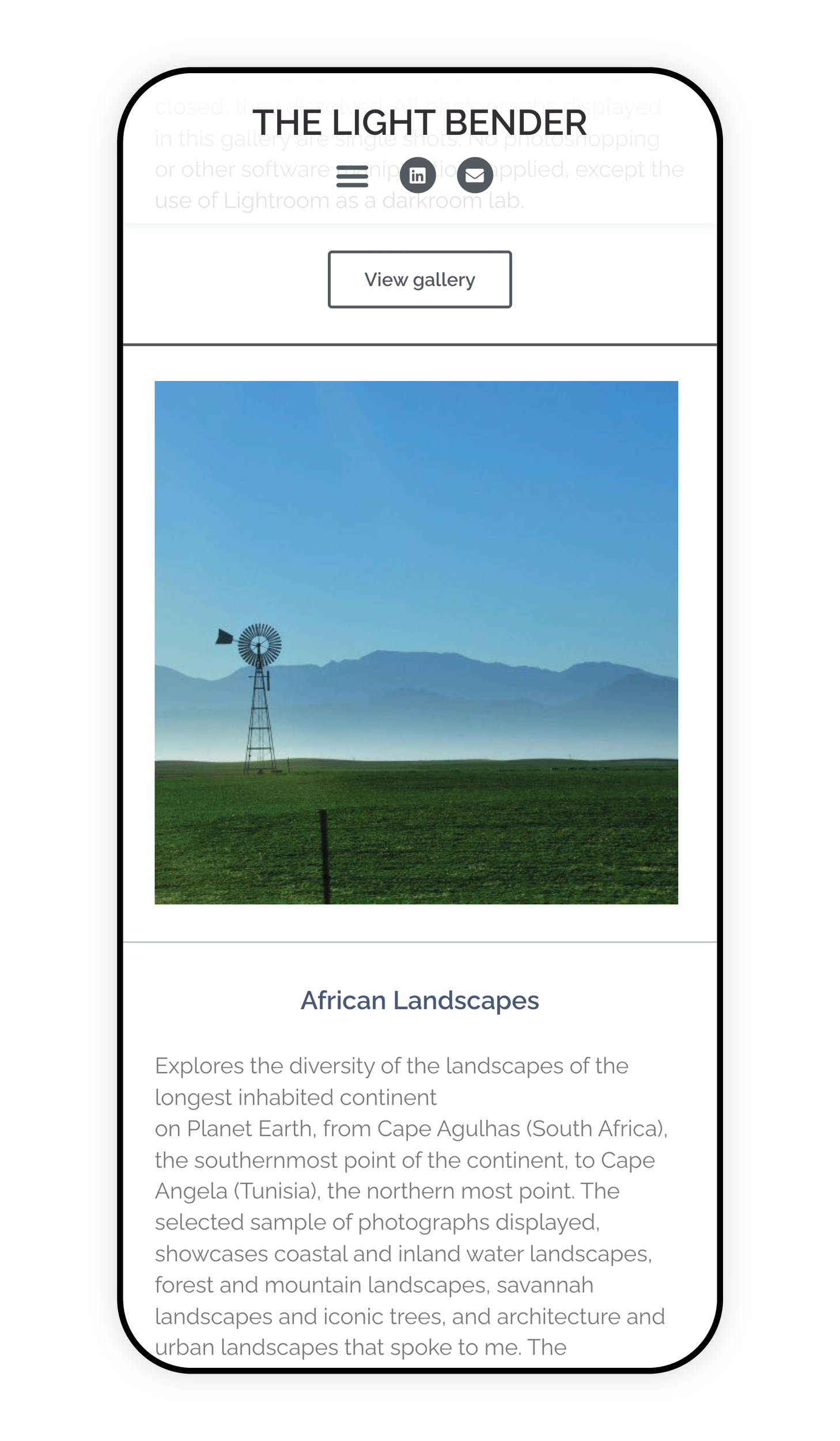Tap the View gallery button
The width and height of the screenshot is (840, 1441).
tap(419, 280)
